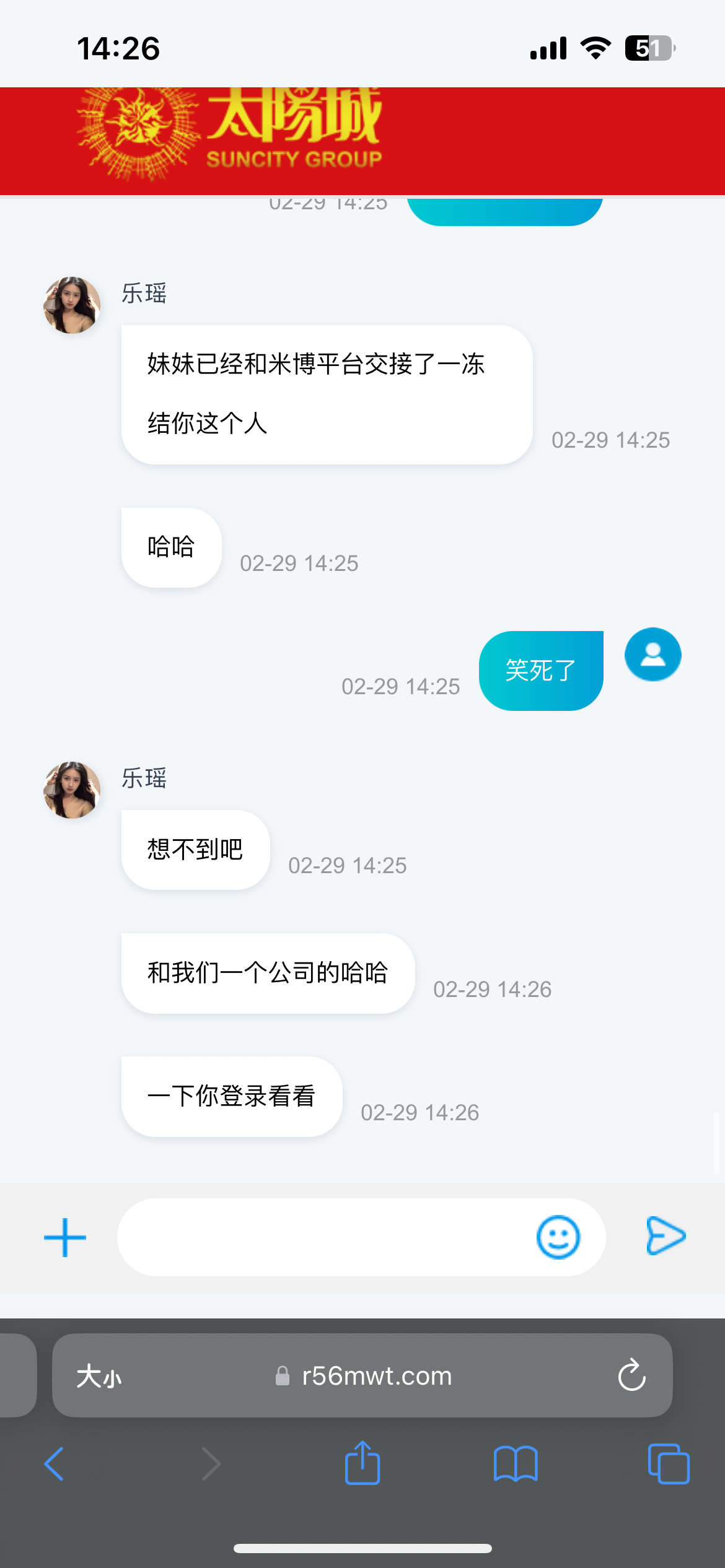
Task: Show open Safari tabs
Action: pos(668,1464)
